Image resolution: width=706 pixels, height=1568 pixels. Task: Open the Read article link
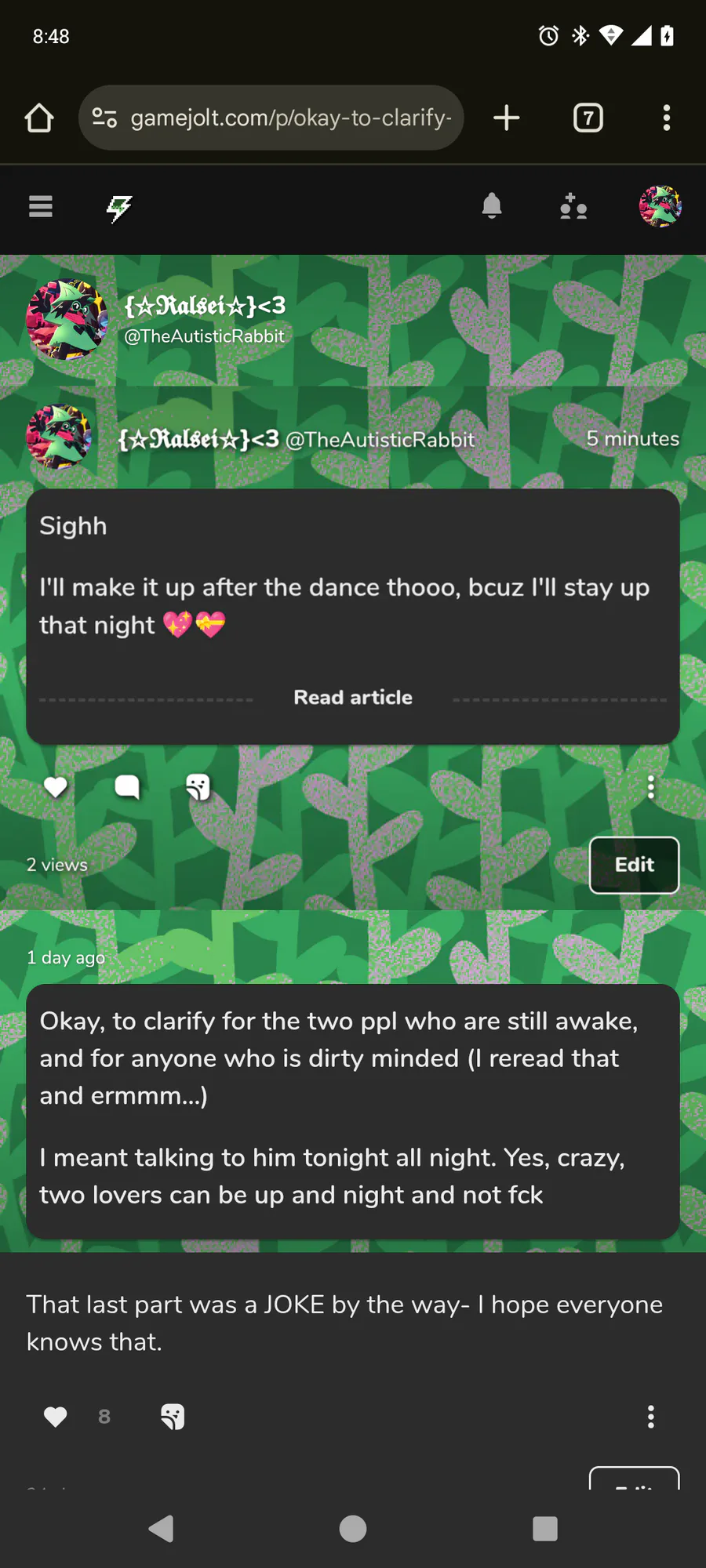click(353, 697)
